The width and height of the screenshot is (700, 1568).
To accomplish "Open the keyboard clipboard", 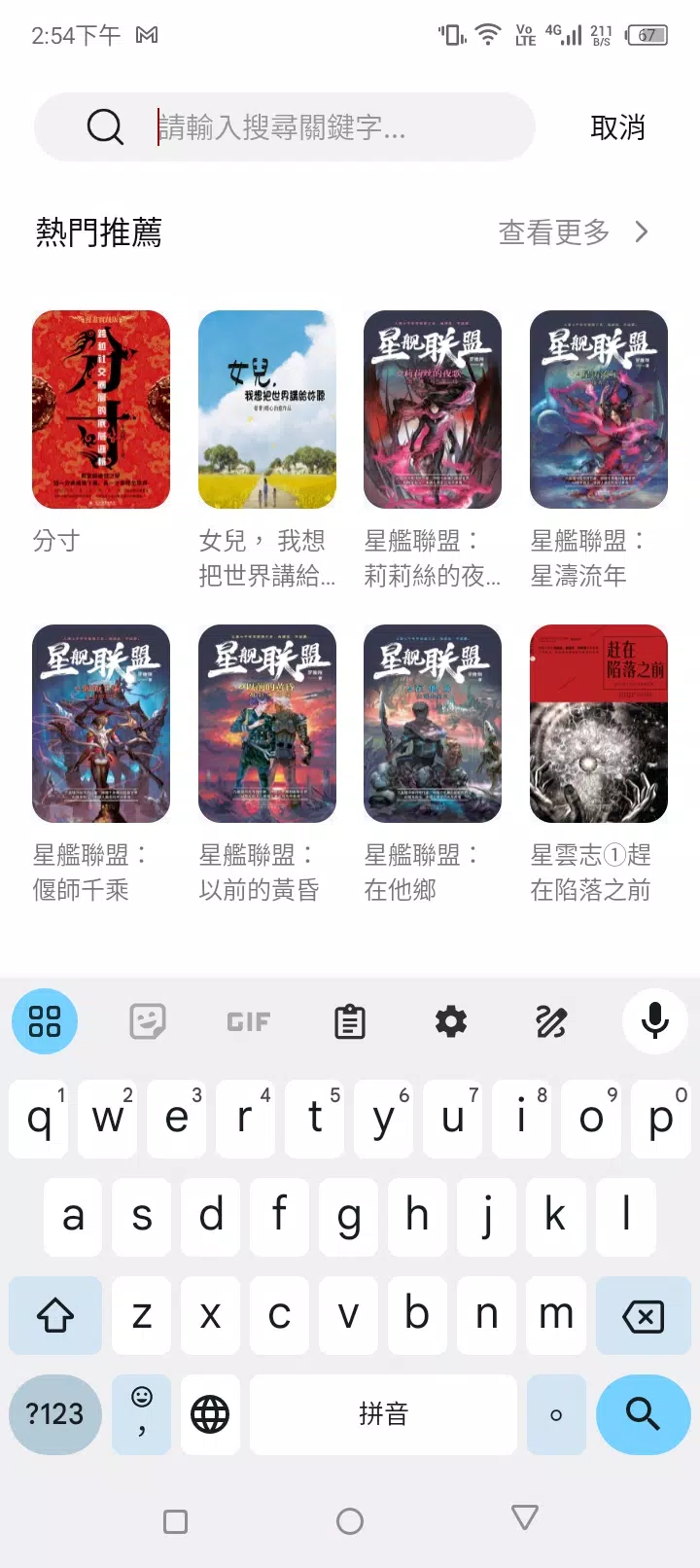I will tap(350, 1021).
